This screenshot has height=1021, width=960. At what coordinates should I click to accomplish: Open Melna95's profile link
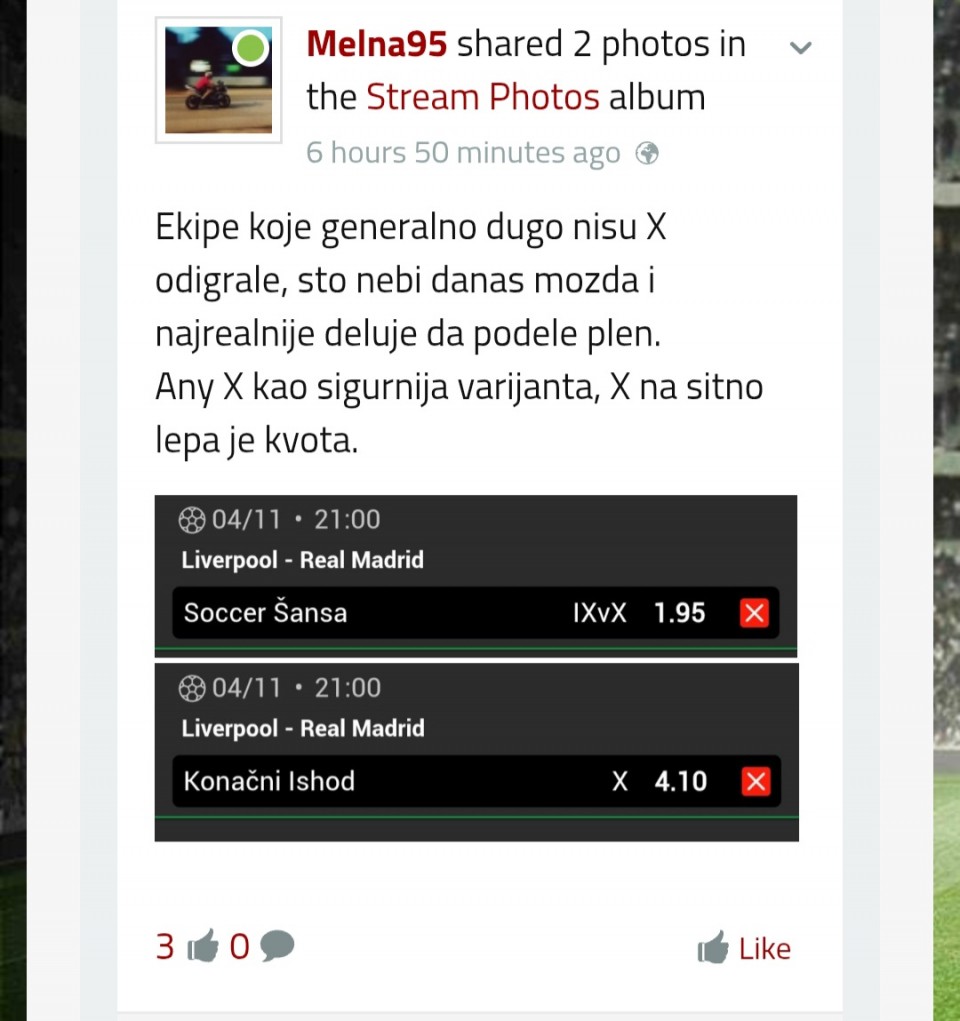pyautogui.click(x=377, y=45)
